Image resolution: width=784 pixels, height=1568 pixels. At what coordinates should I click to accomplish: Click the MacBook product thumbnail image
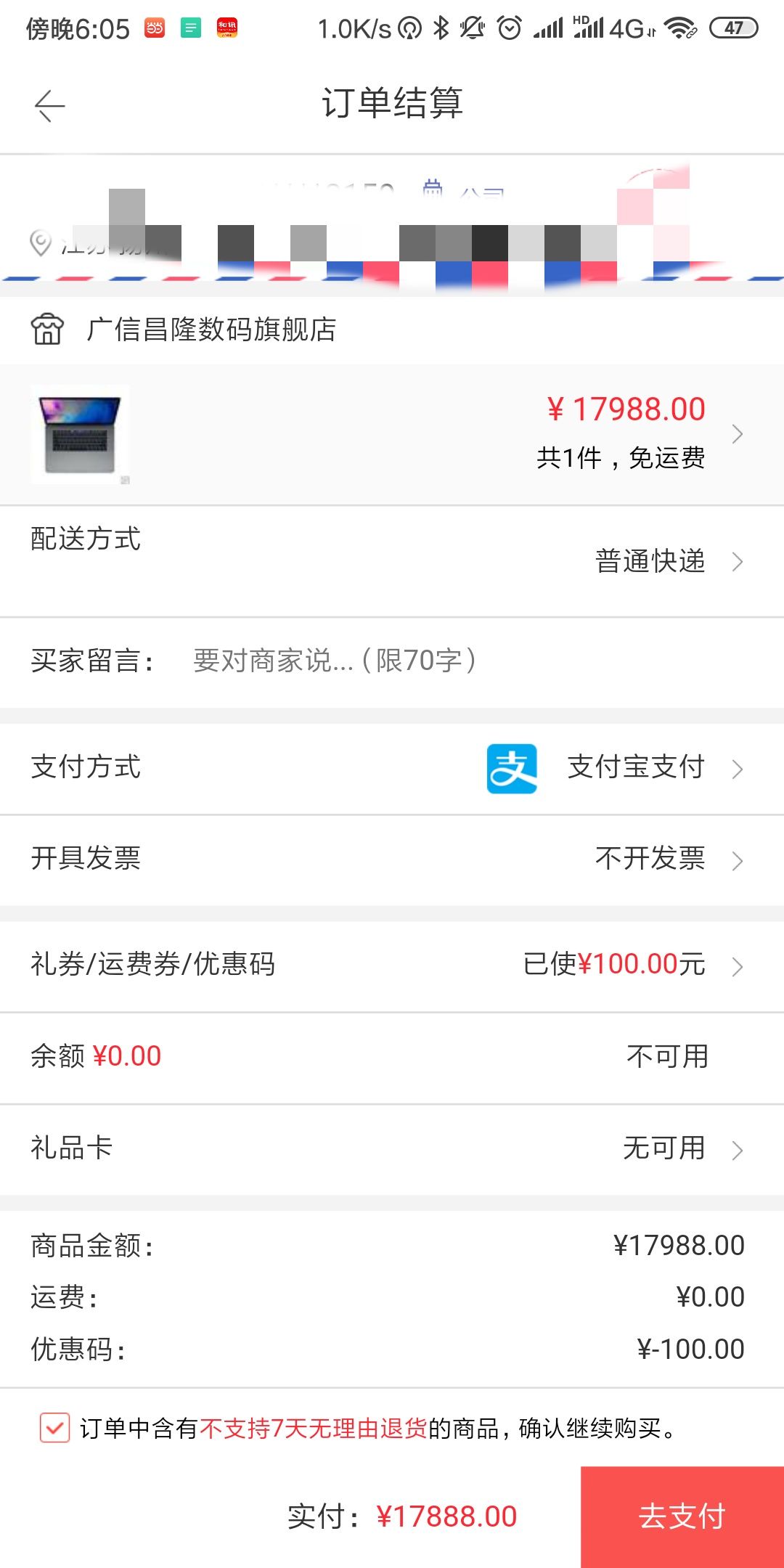81,433
